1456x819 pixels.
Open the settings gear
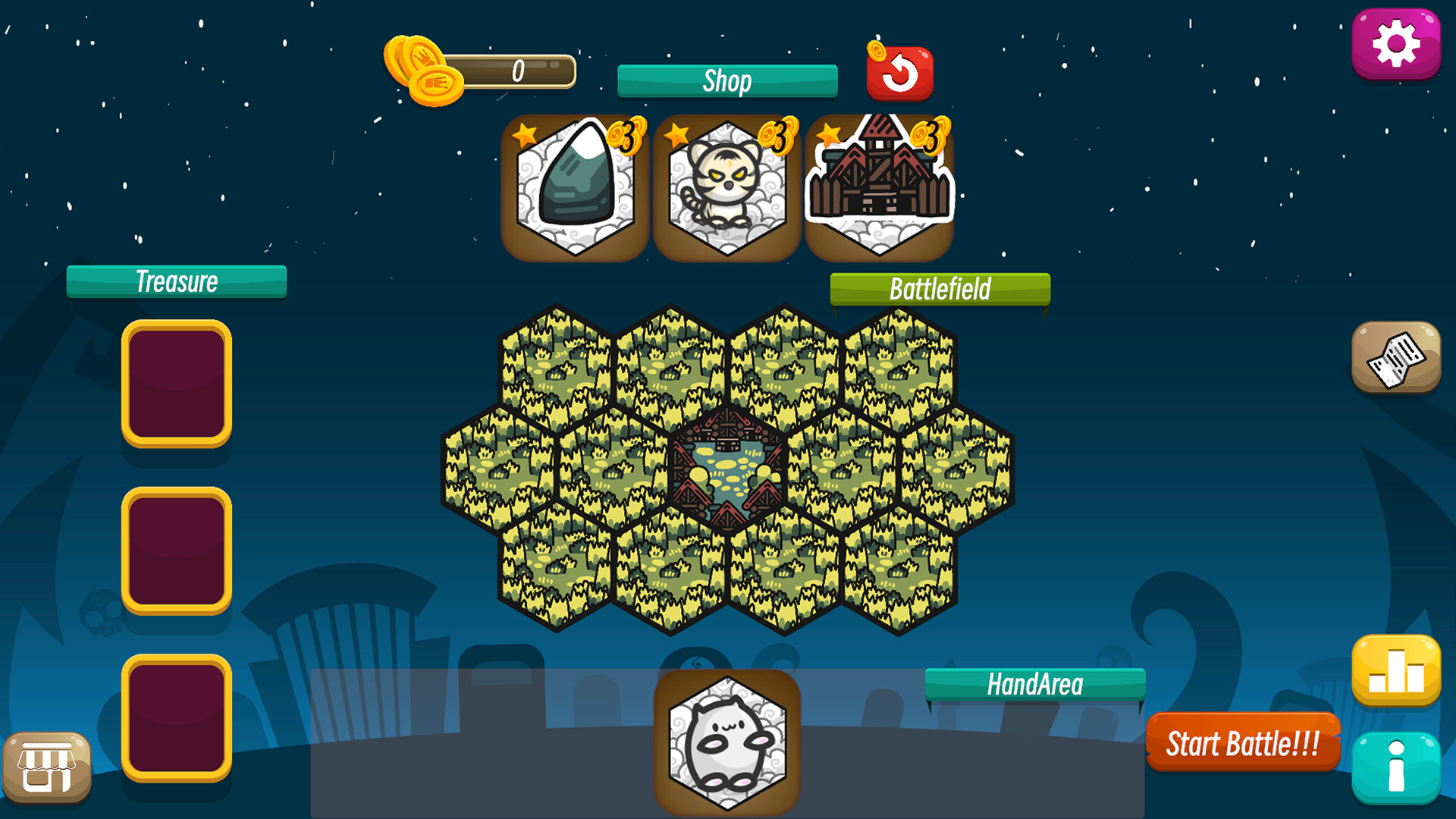pyautogui.click(x=1395, y=44)
